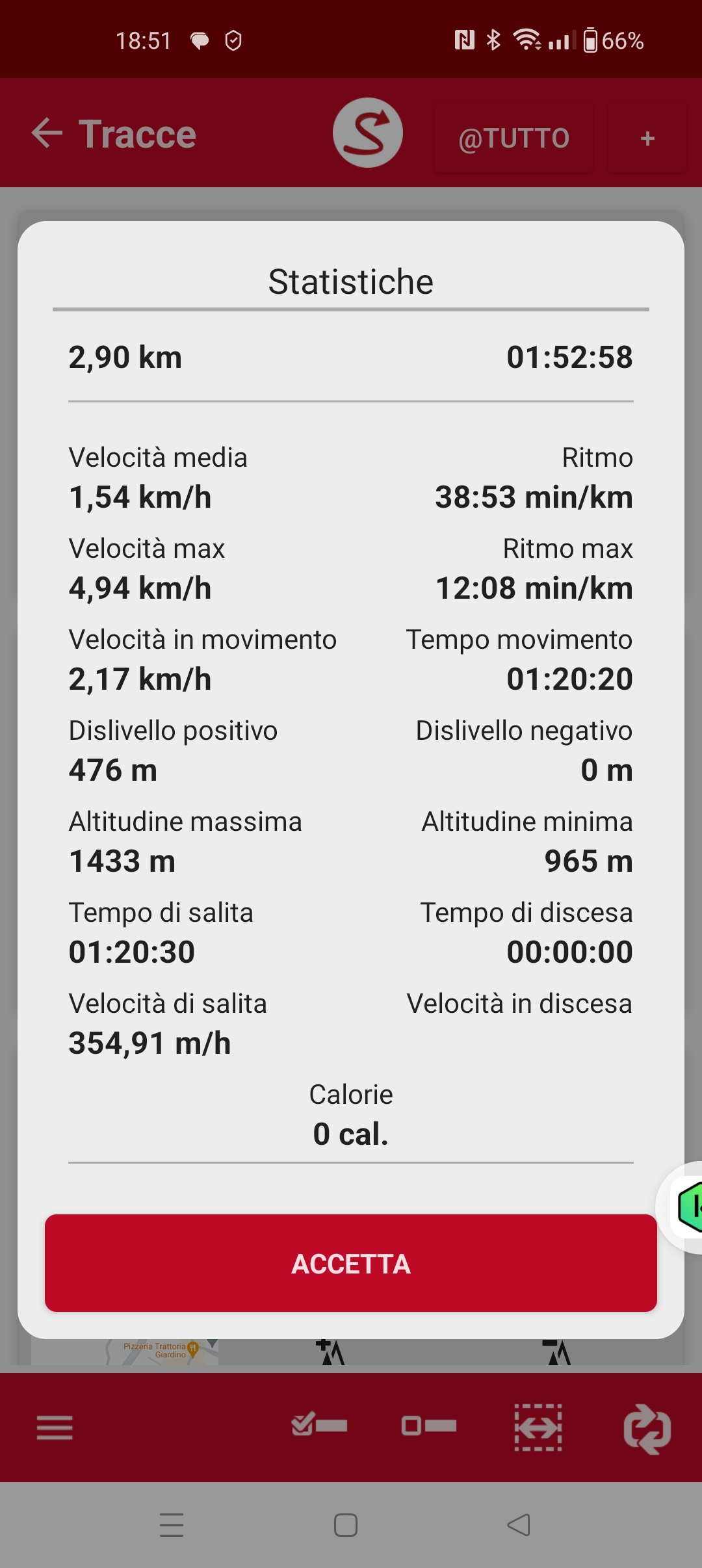Tap the round S logo in the header
The width and height of the screenshot is (702, 1568).
pyautogui.click(x=368, y=133)
